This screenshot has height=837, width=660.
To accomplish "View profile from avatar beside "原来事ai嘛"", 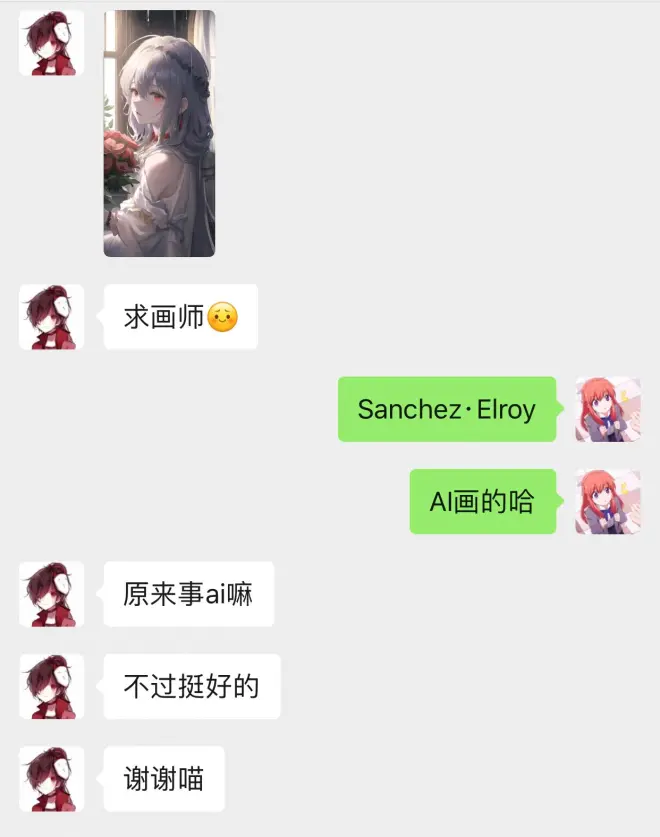I will pyautogui.click(x=51, y=594).
